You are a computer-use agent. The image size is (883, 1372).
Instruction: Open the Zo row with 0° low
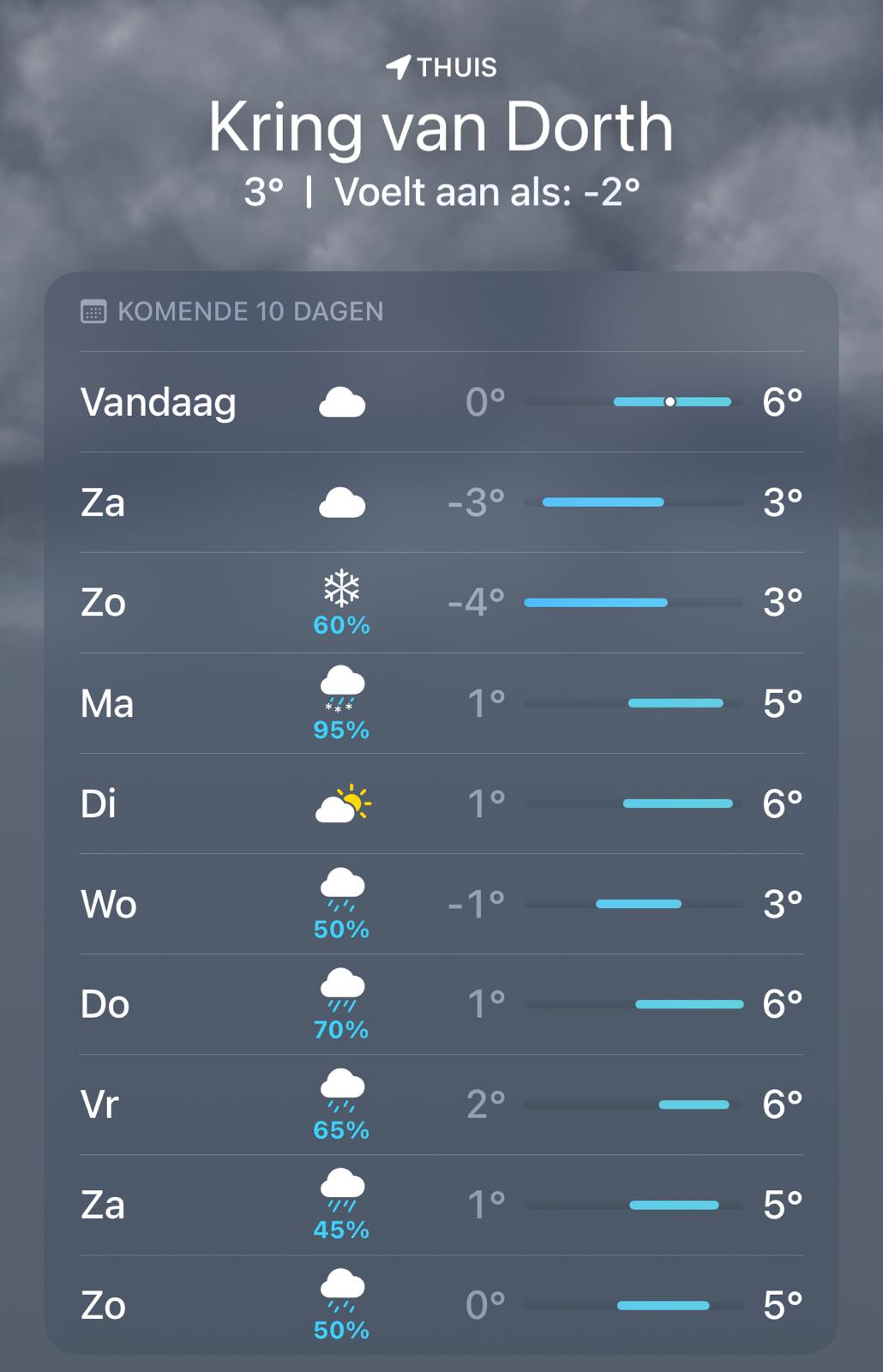[x=441, y=1305]
